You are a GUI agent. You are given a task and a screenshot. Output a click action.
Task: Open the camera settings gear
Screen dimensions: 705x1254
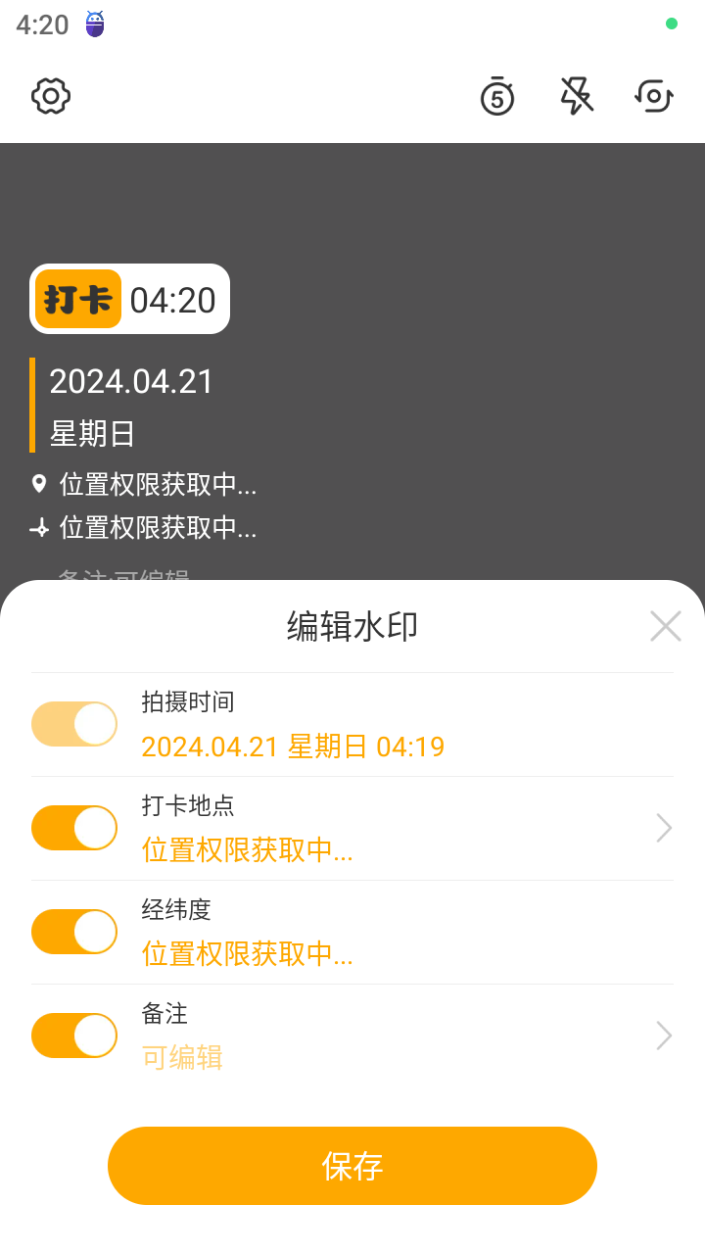[x=51, y=96]
